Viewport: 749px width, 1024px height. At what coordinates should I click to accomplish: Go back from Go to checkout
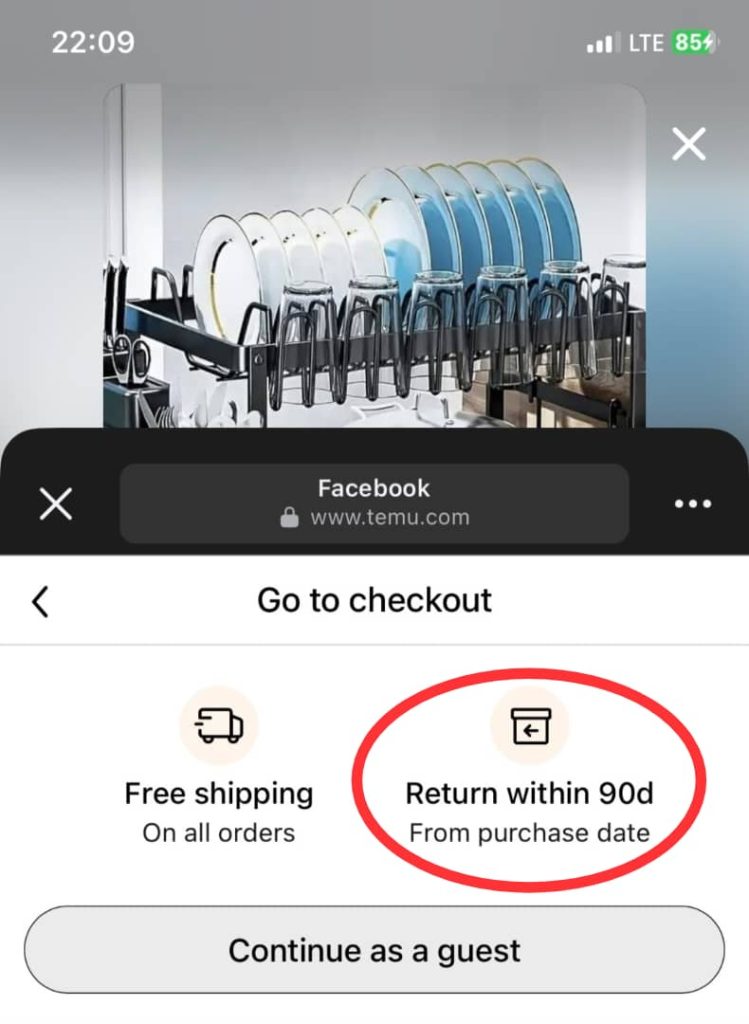click(40, 601)
